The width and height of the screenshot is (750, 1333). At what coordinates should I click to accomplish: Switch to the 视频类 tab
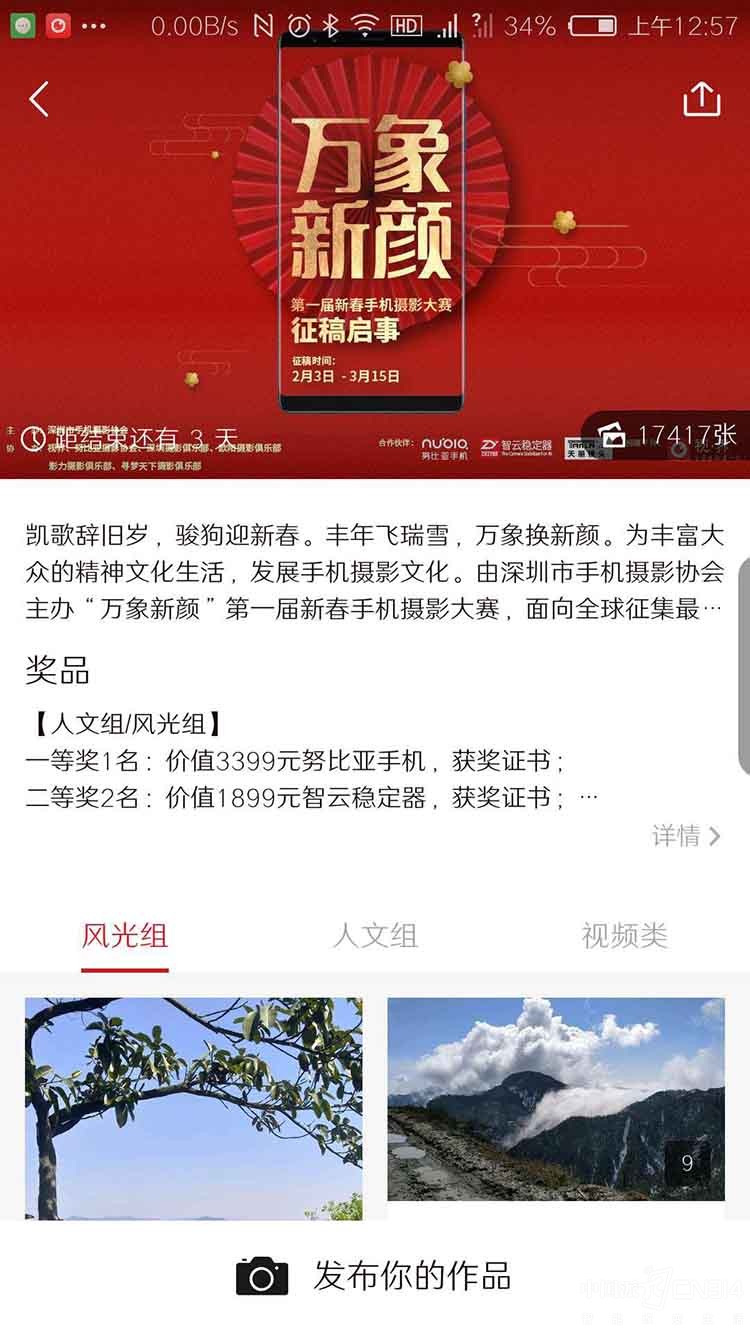[x=624, y=936]
